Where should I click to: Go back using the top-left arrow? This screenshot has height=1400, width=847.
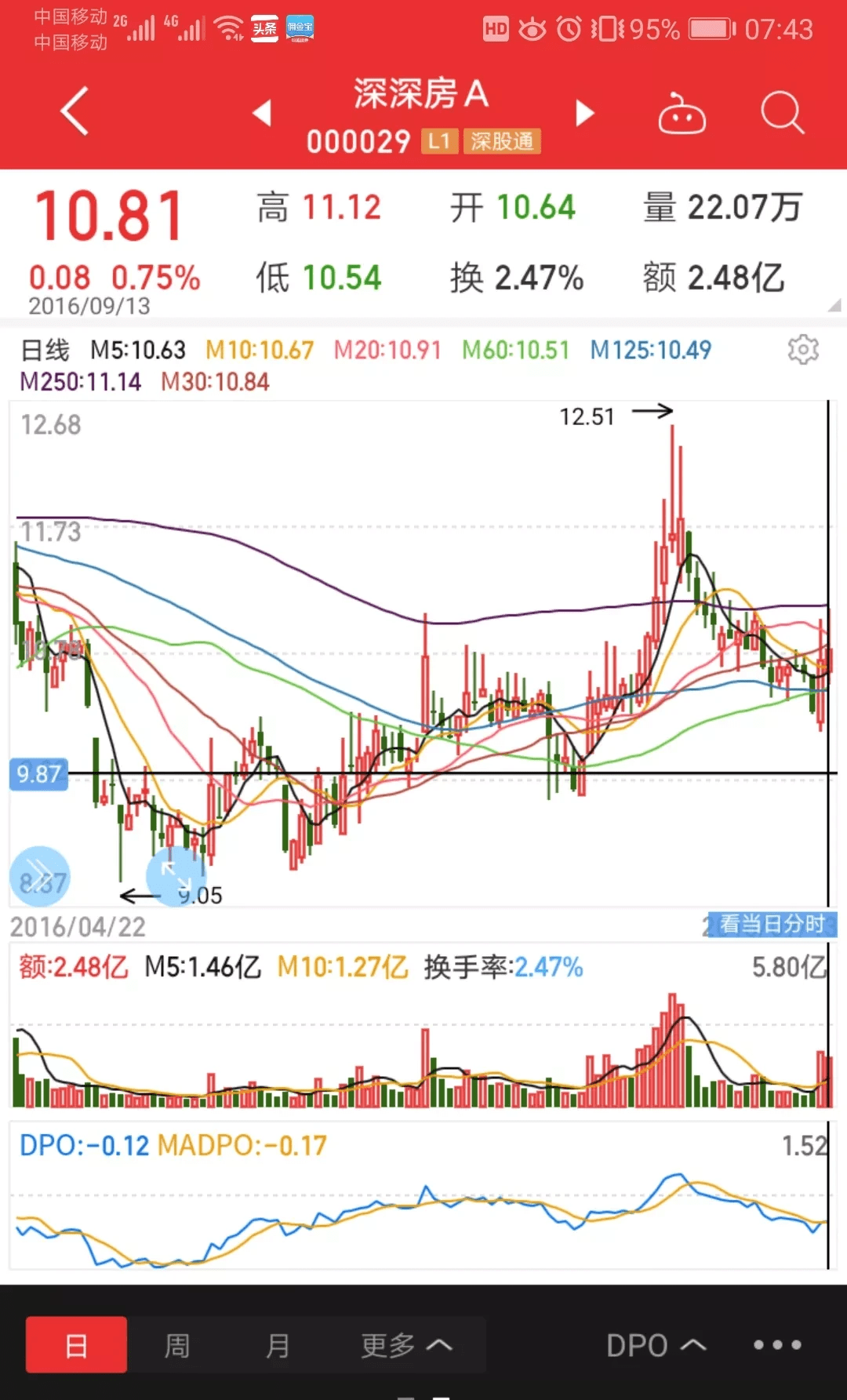[75, 111]
